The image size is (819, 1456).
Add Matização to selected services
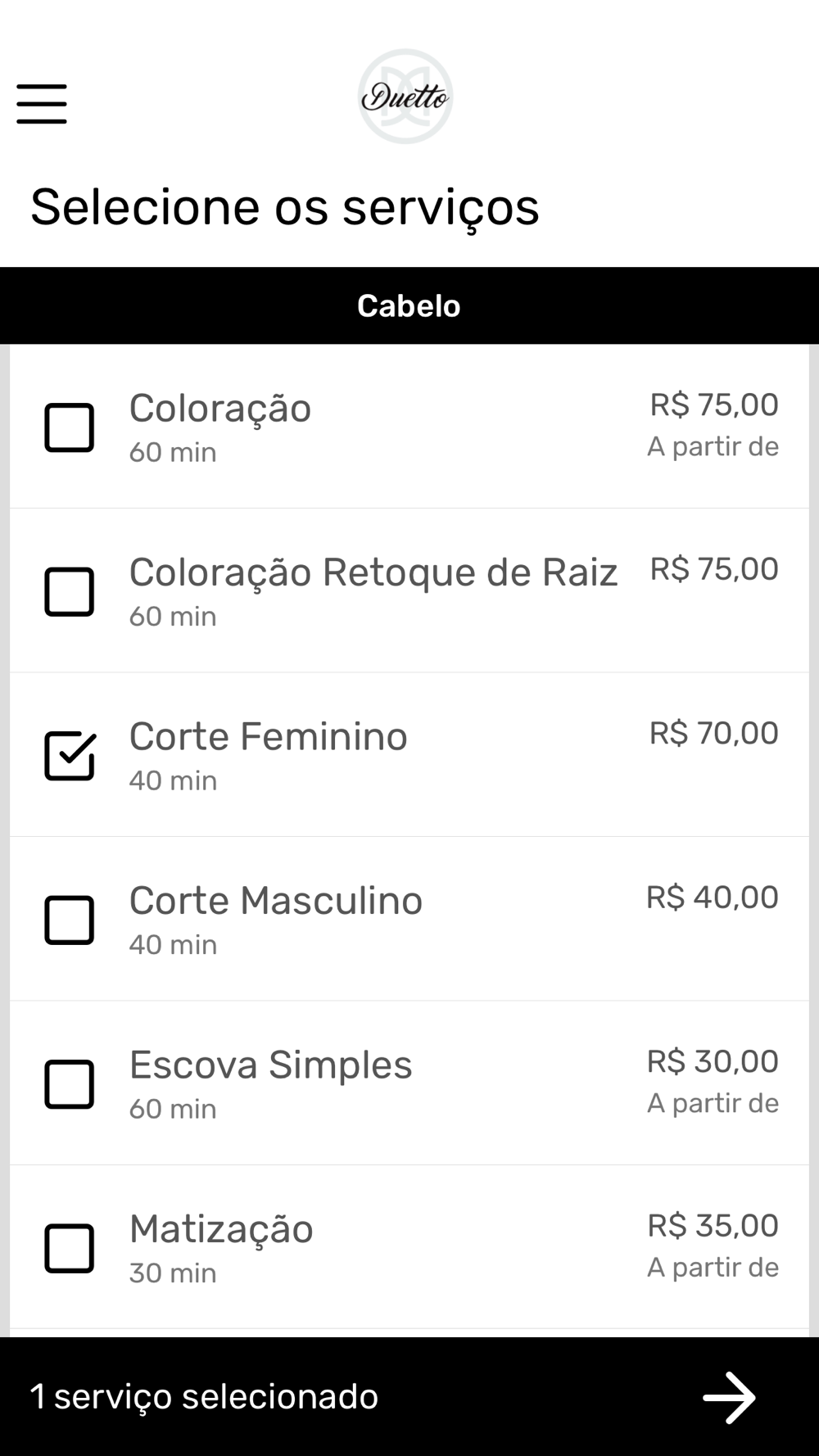[x=69, y=1248]
